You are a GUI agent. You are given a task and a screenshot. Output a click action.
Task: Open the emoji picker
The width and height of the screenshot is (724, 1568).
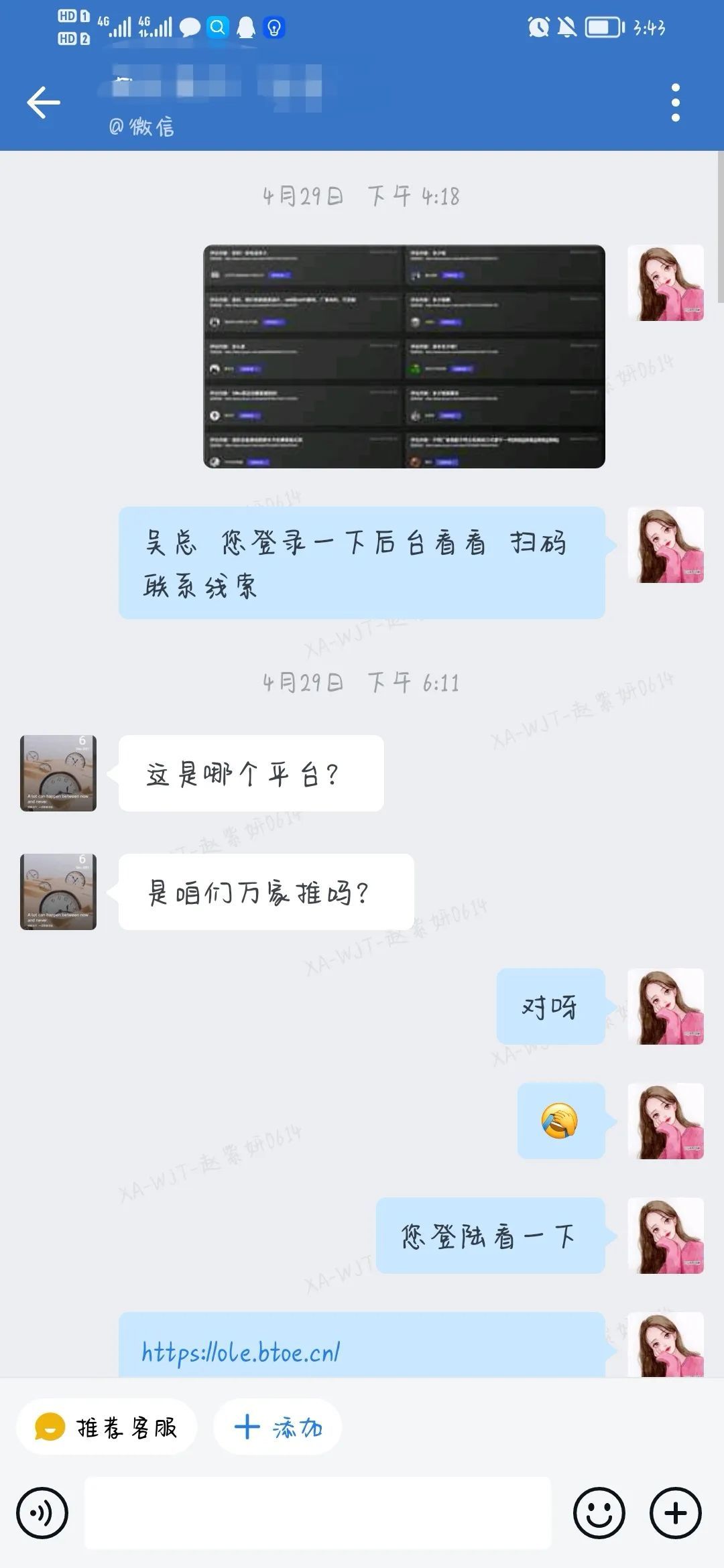tap(599, 1513)
